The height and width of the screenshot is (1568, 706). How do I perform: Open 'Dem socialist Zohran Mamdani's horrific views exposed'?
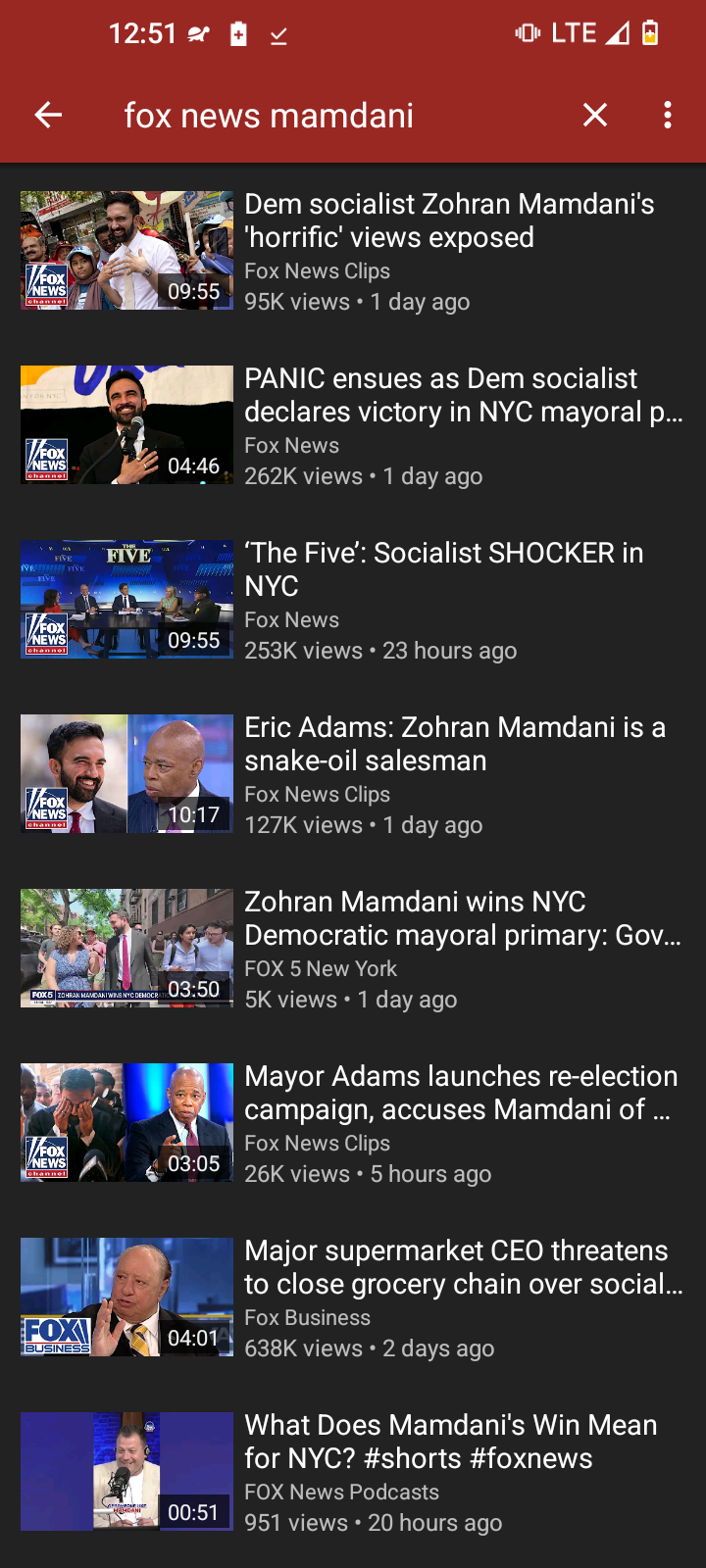coord(449,220)
